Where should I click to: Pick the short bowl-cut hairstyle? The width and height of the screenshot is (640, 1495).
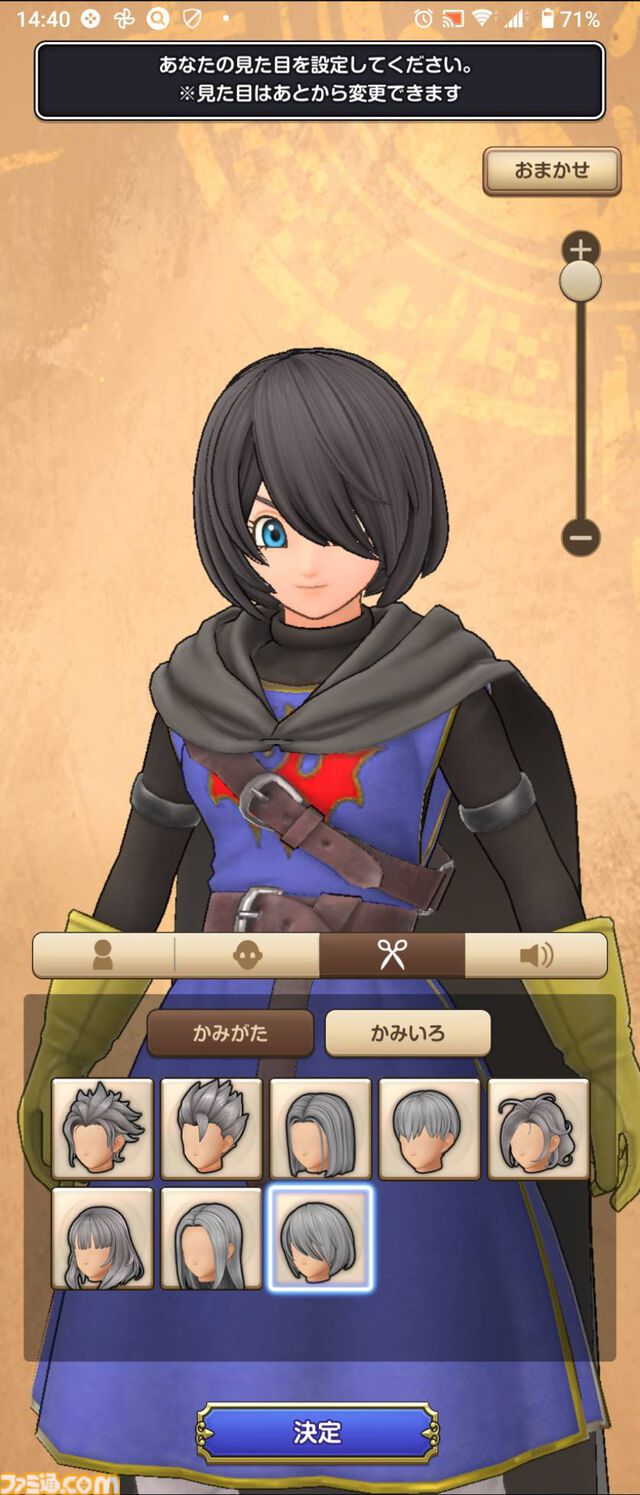[x=429, y=1129]
